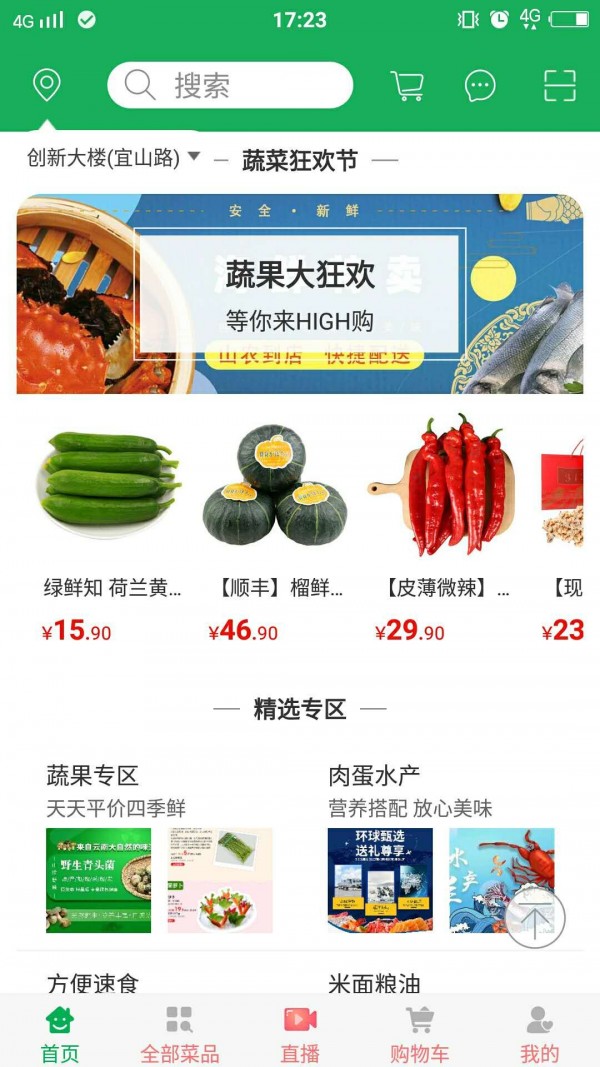The width and height of the screenshot is (600, 1067).
Task: Open the messages chat bubble icon
Action: (480, 86)
